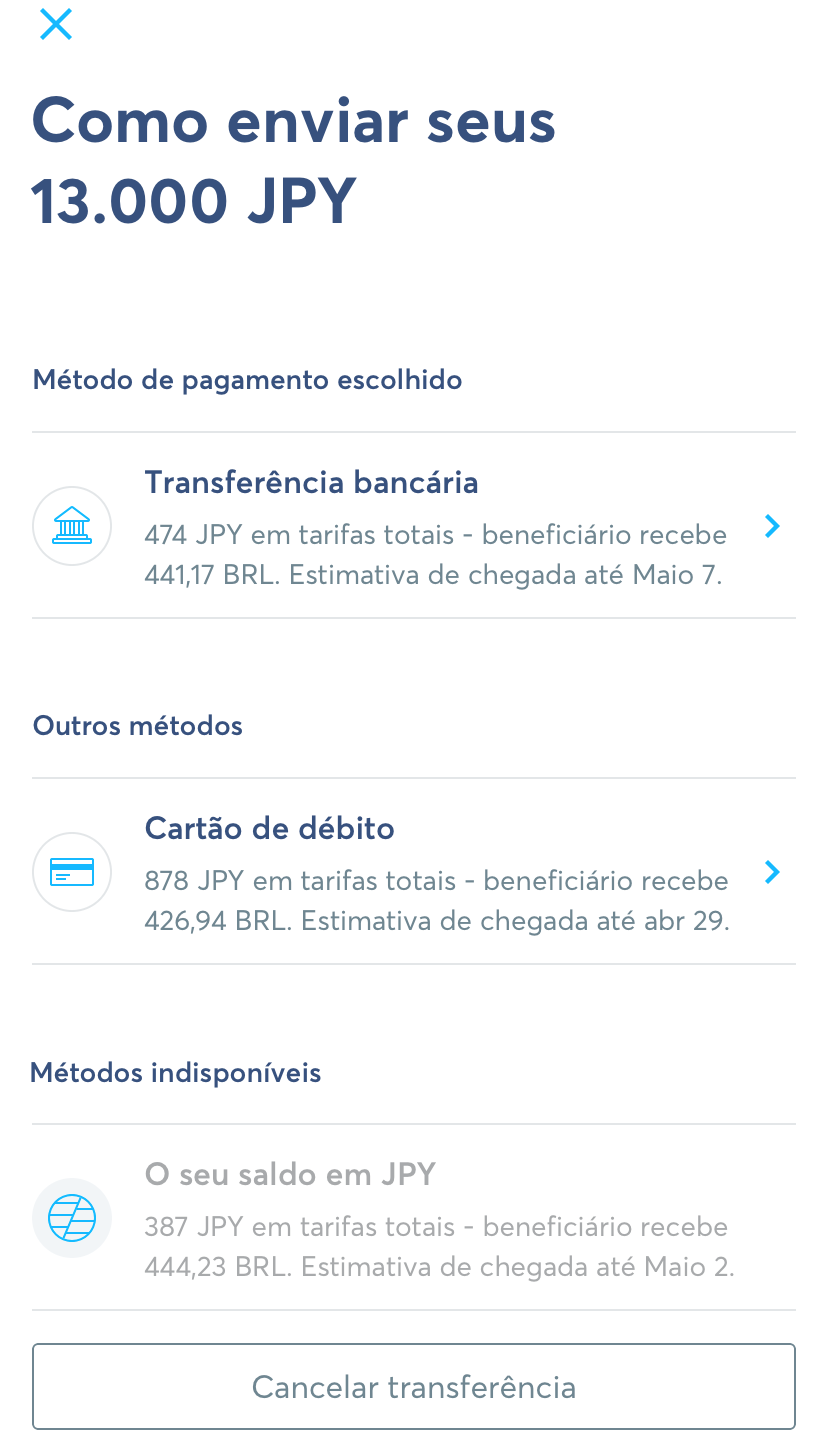Select Cartão de débito method
The height and width of the screenshot is (1433, 828).
tap(414, 871)
